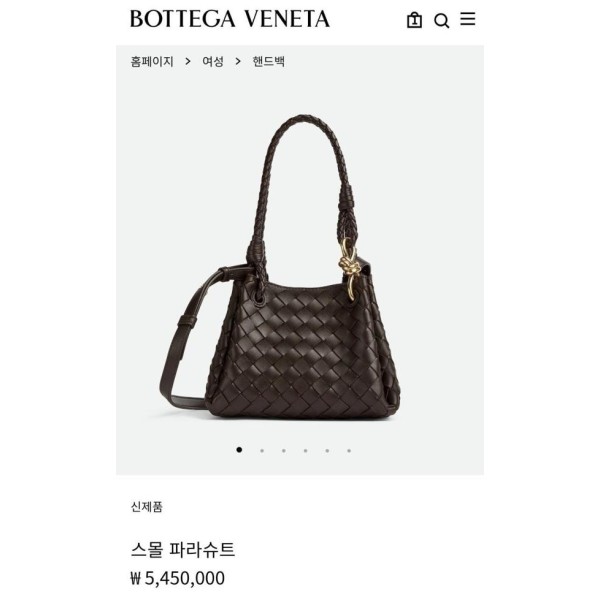Image resolution: width=600 pixels, height=600 pixels.
Task: Open the search magnifier icon
Action: (x=441, y=20)
